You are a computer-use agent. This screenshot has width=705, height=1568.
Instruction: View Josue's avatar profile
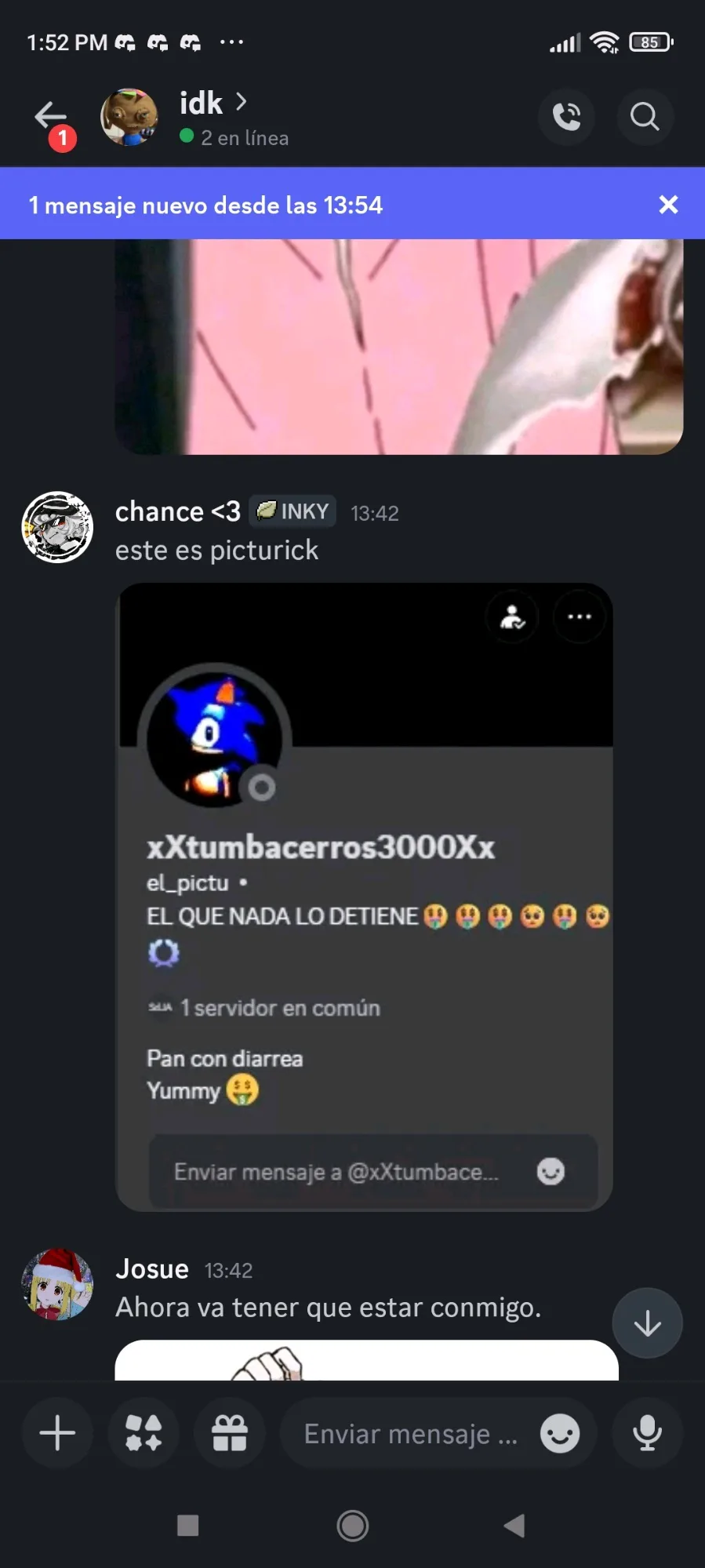click(57, 1284)
